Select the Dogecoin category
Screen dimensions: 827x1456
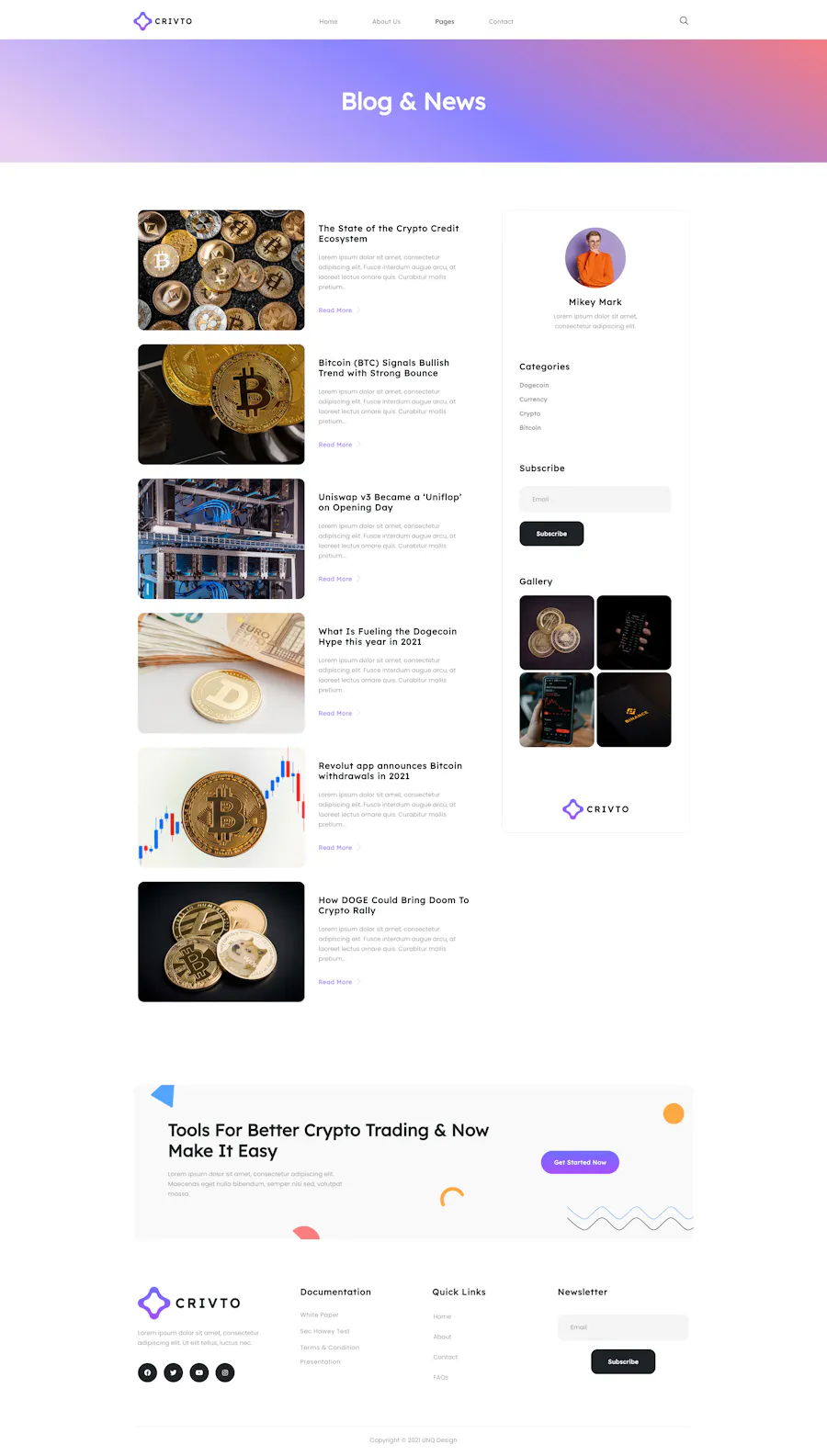click(x=534, y=386)
